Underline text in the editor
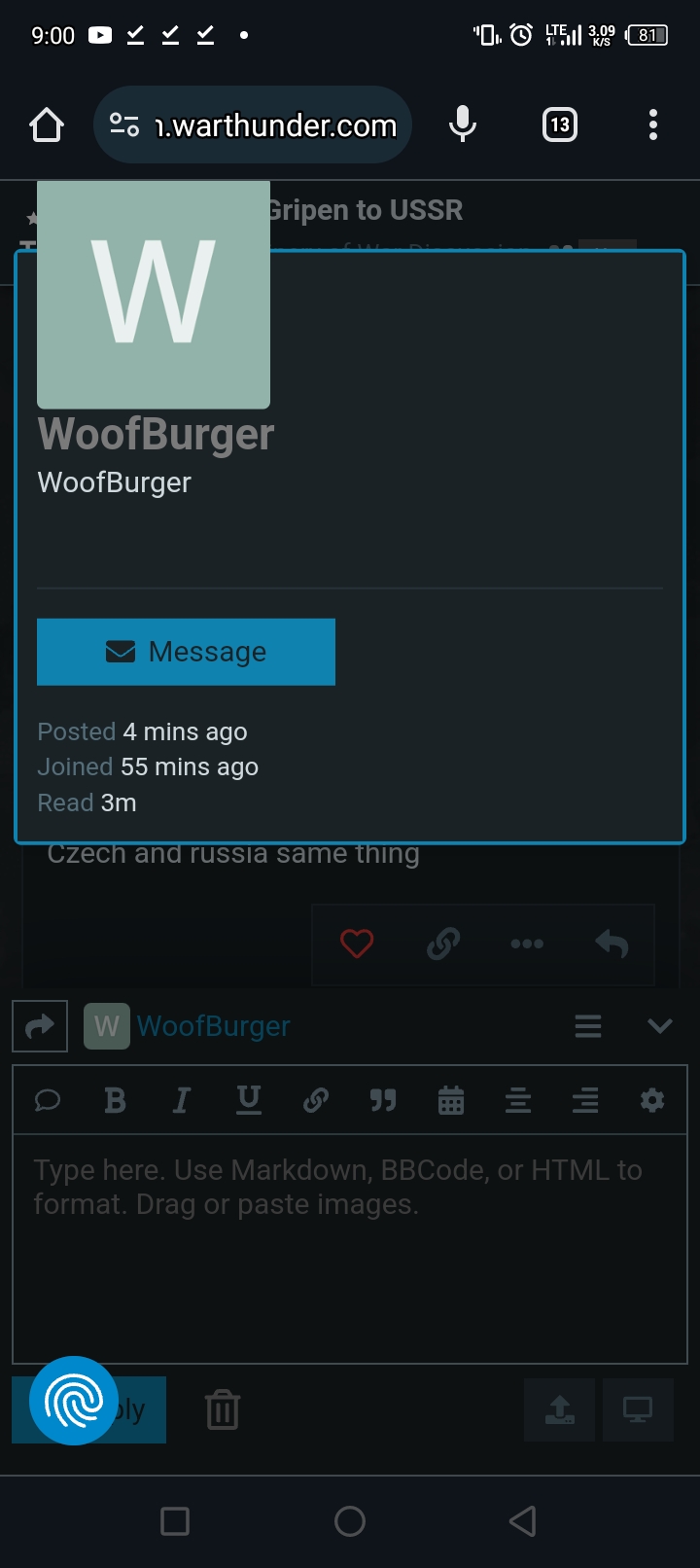The height and width of the screenshot is (1568, 700). point(249,1100)
